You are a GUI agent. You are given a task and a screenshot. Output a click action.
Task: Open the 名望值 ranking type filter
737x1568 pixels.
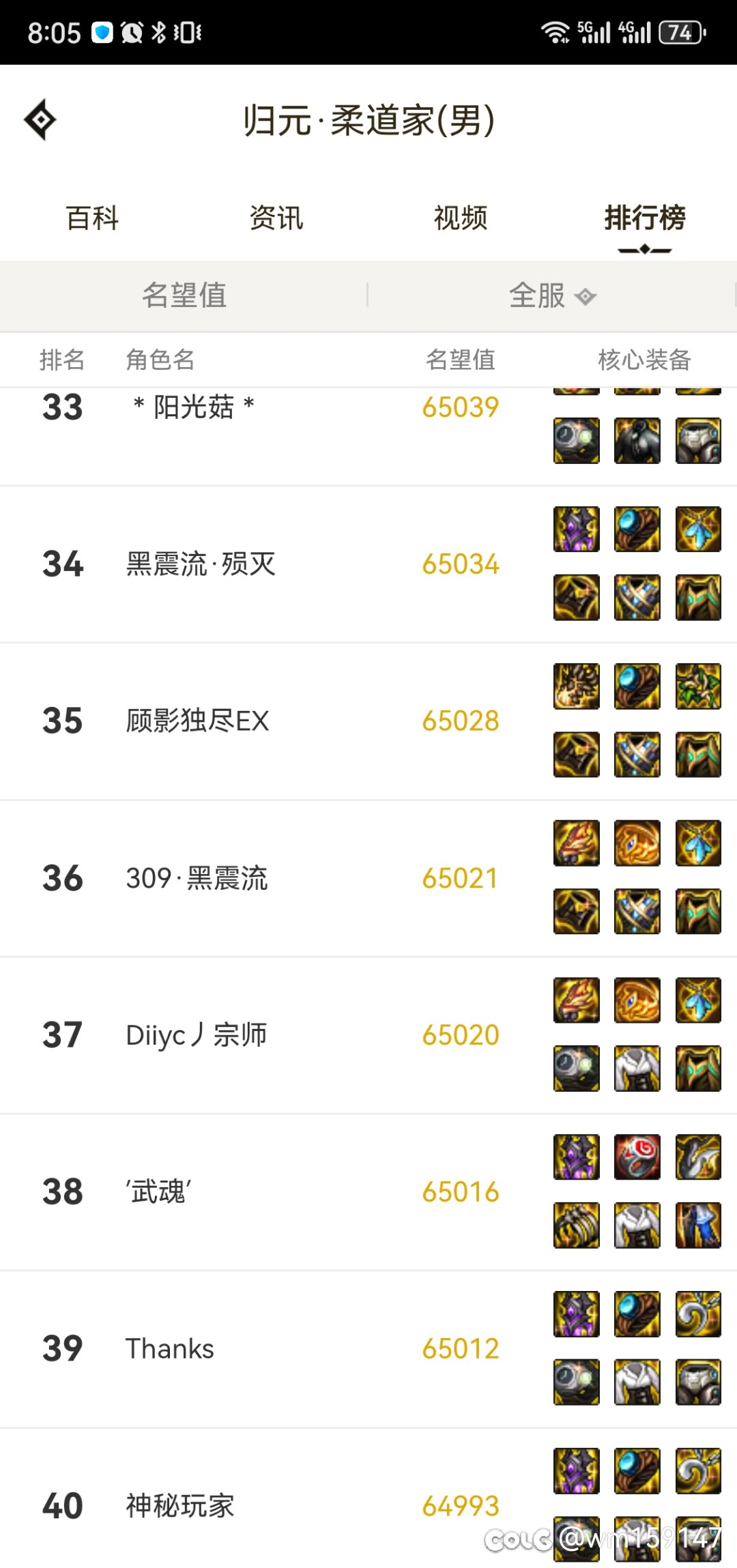click(x=184, y=295)
